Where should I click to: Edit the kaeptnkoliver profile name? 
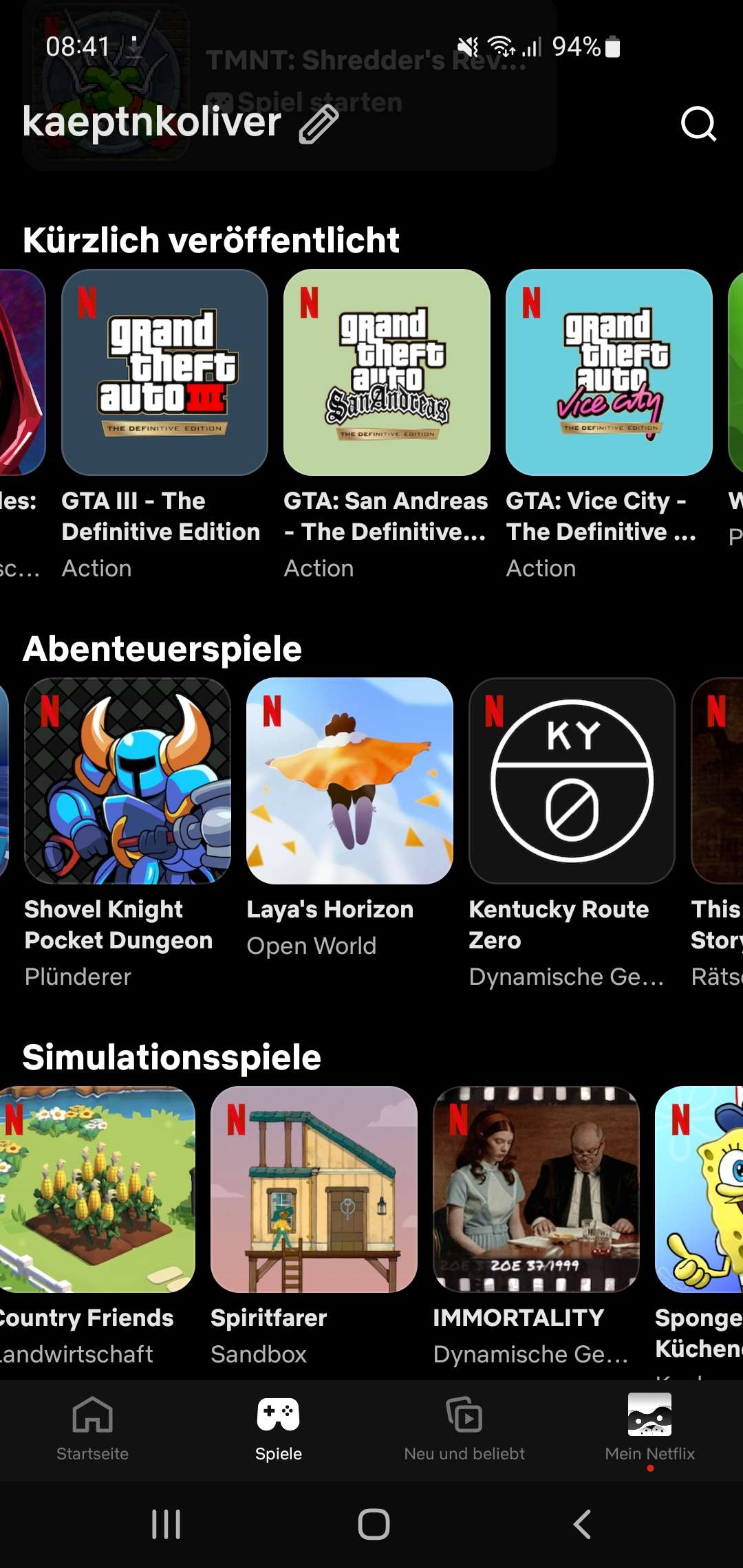pos(319,124)
